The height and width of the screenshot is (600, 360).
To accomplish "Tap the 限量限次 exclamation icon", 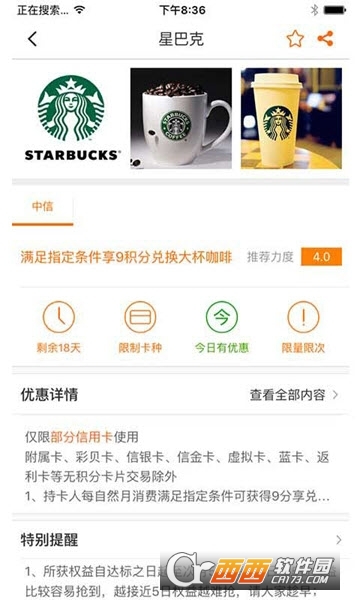I will point(303,317).
